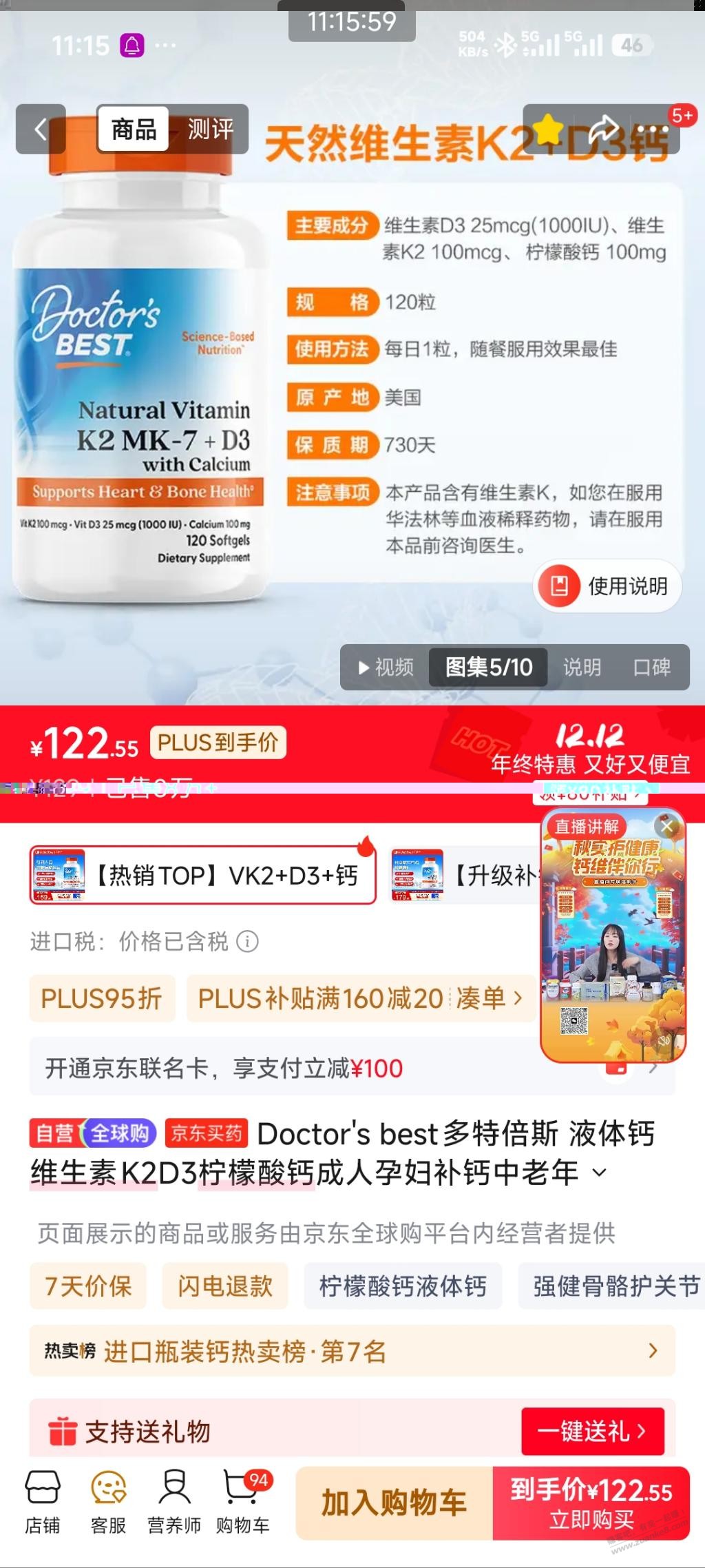Screen dimensions: 705x1568
Task: Tap 一键送礼 button
Action: coord(592,1431)
